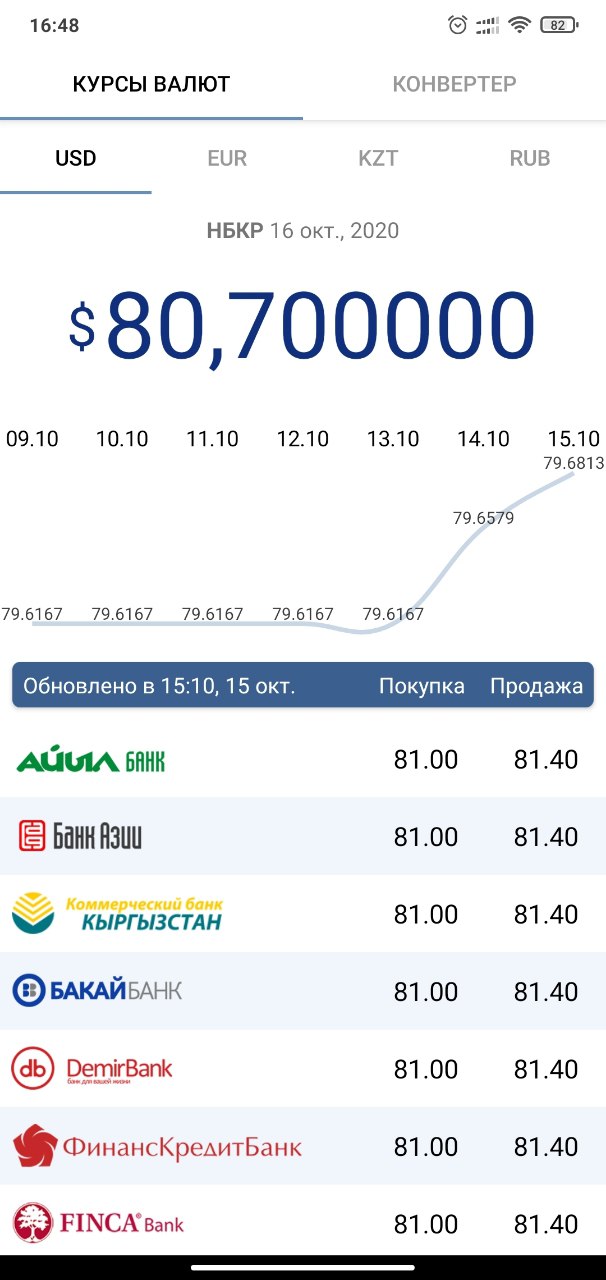Switch to the EUR currency tab
This screenshot has width=606, height=1280.
[227, 158]
